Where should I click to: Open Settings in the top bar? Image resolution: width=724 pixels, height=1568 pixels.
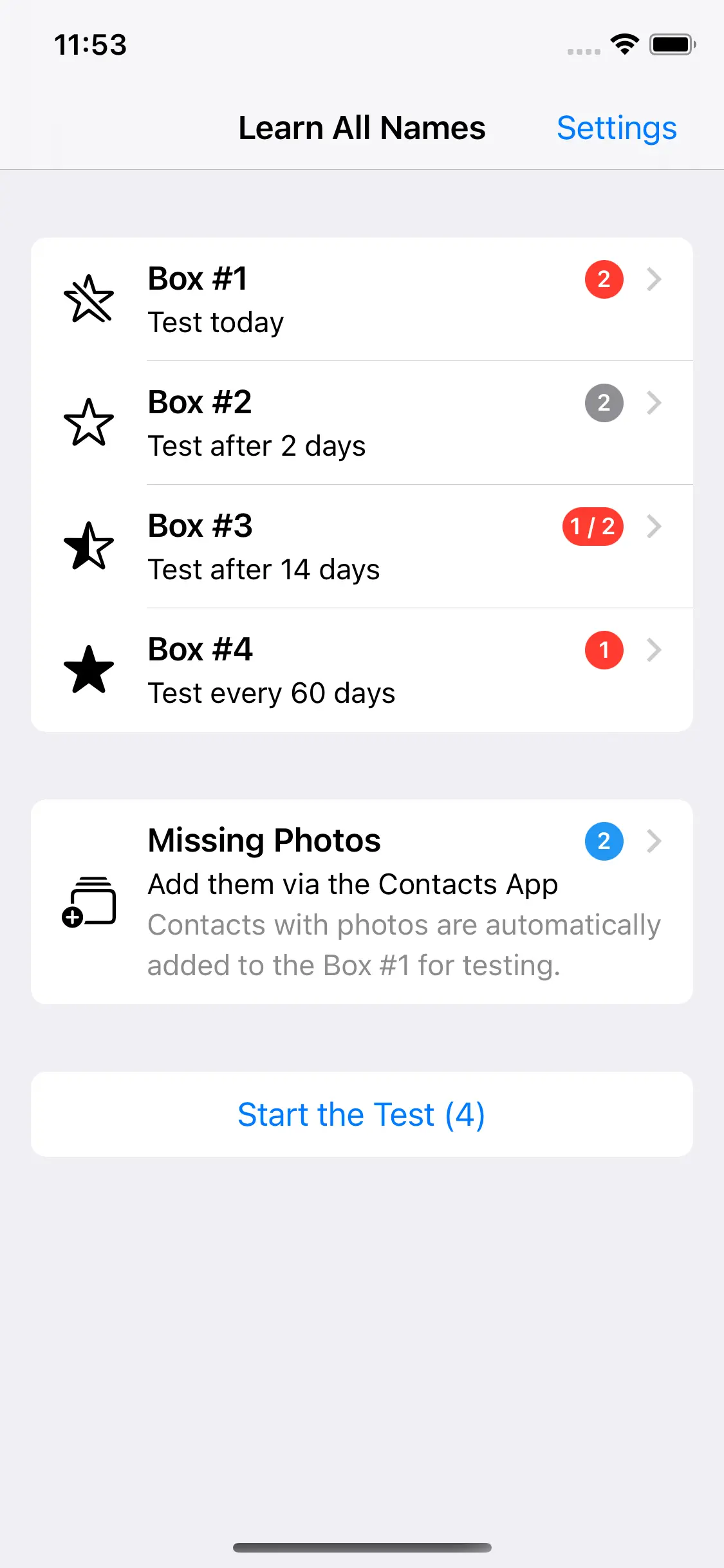point(617,128)
